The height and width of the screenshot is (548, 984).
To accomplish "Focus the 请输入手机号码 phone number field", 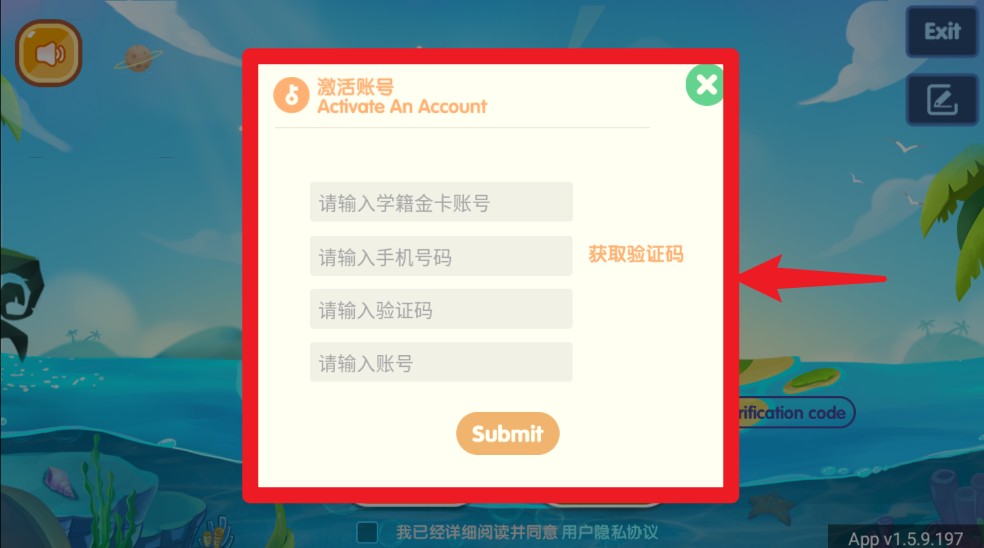I will 441,256.
